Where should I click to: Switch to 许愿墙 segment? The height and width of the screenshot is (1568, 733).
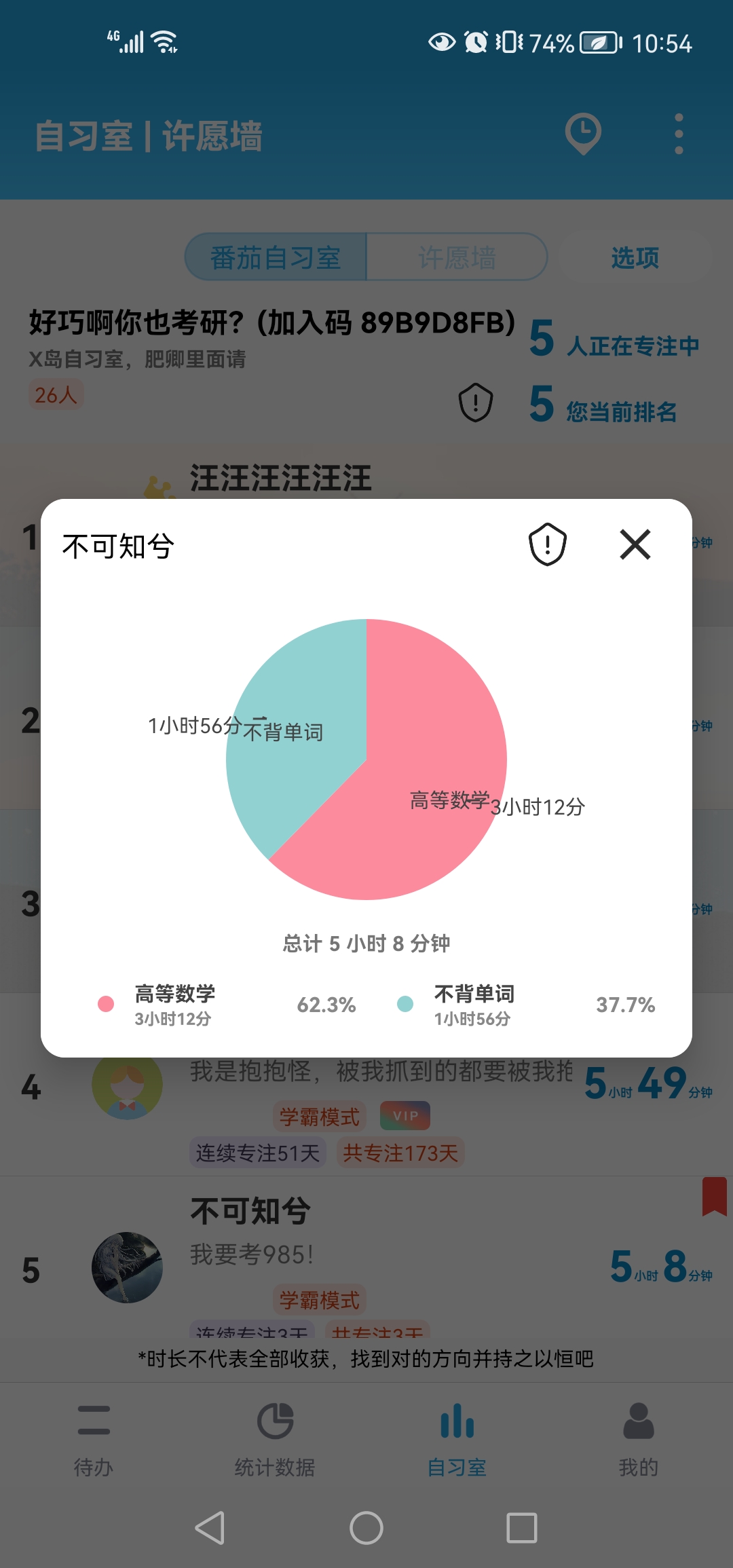pos(457,257)
